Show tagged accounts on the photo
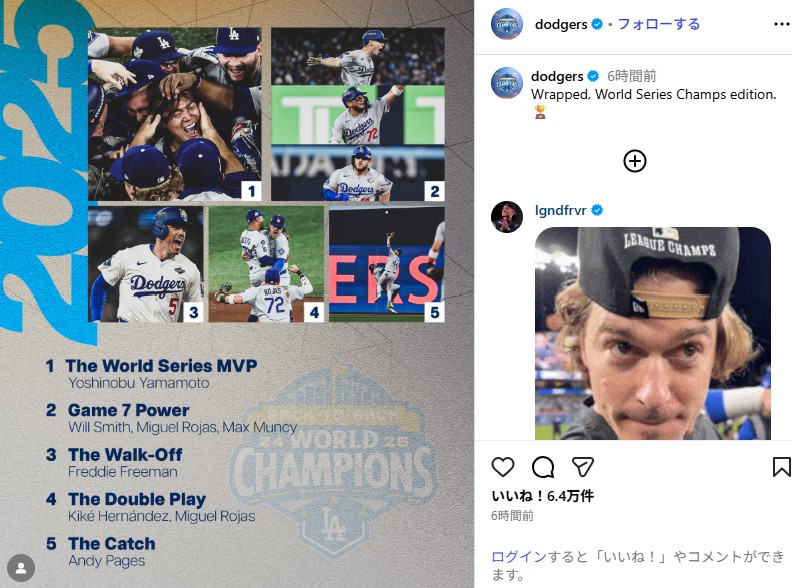The height and width of the screenshot is (588, 792). [x=21, y=568]
